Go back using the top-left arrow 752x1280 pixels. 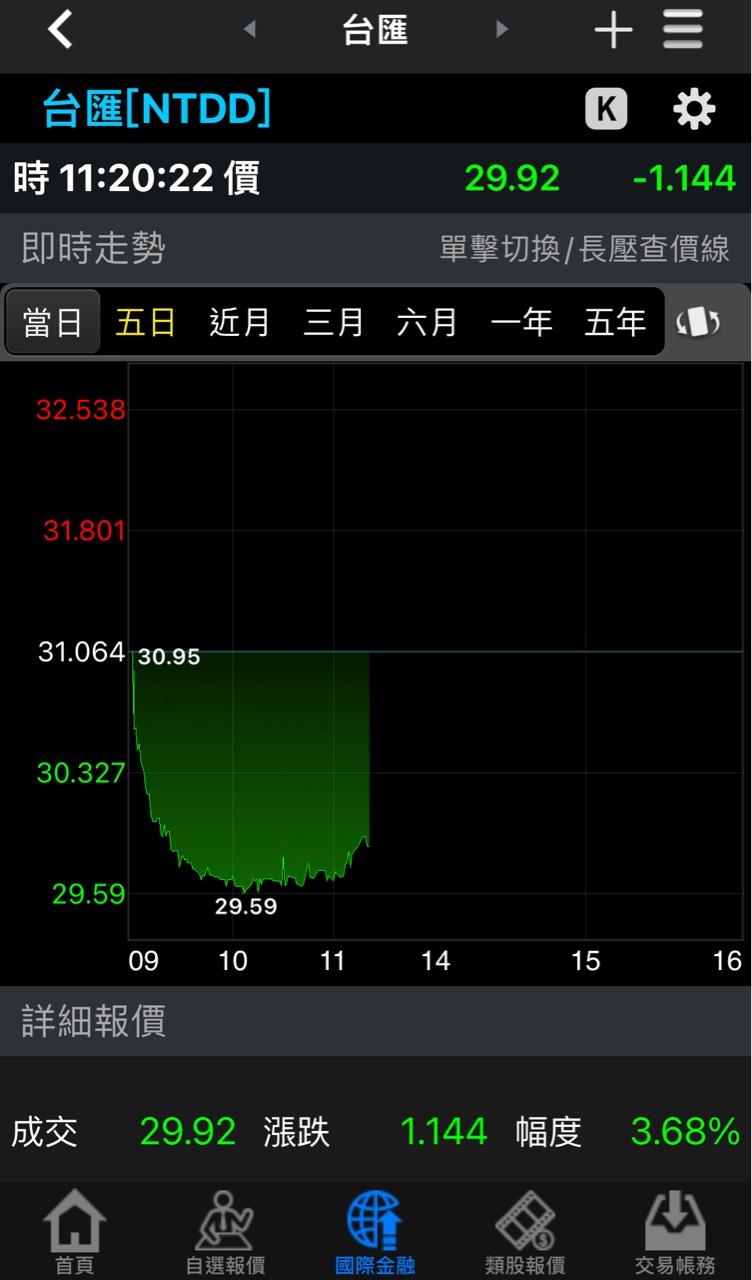point(61,30)
